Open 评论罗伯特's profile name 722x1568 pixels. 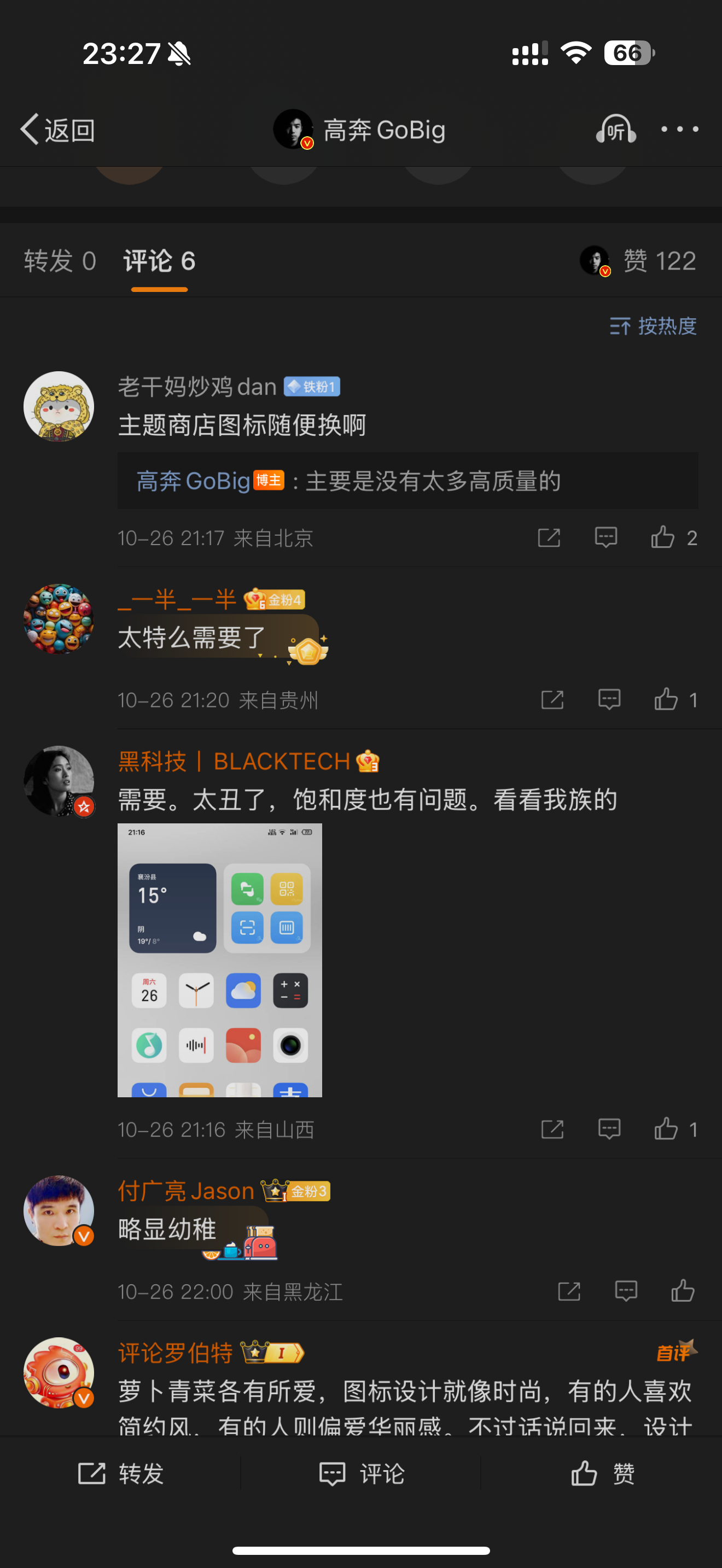click(176, 1353)
